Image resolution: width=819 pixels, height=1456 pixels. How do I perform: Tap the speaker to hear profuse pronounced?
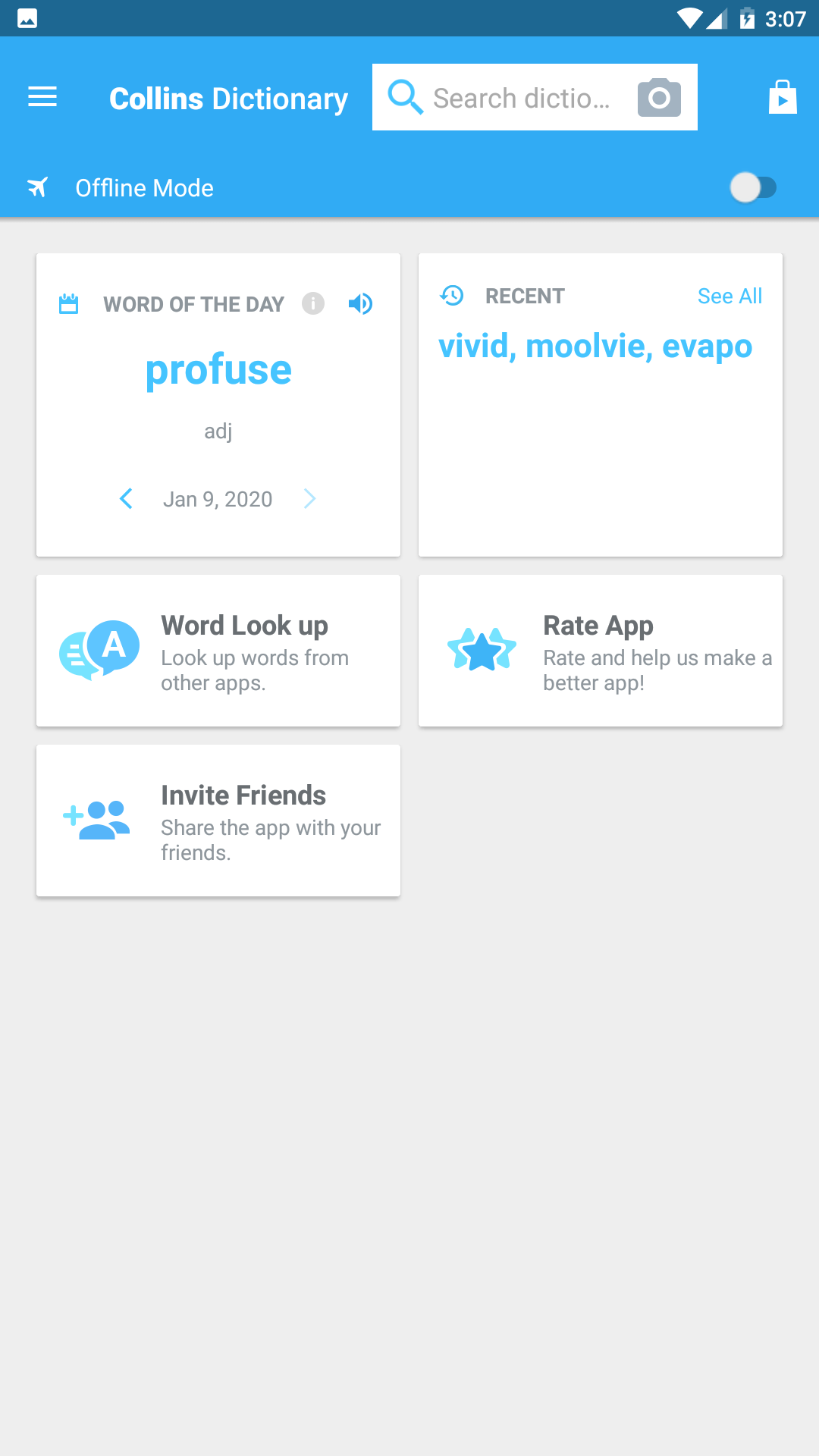point(361,303)
